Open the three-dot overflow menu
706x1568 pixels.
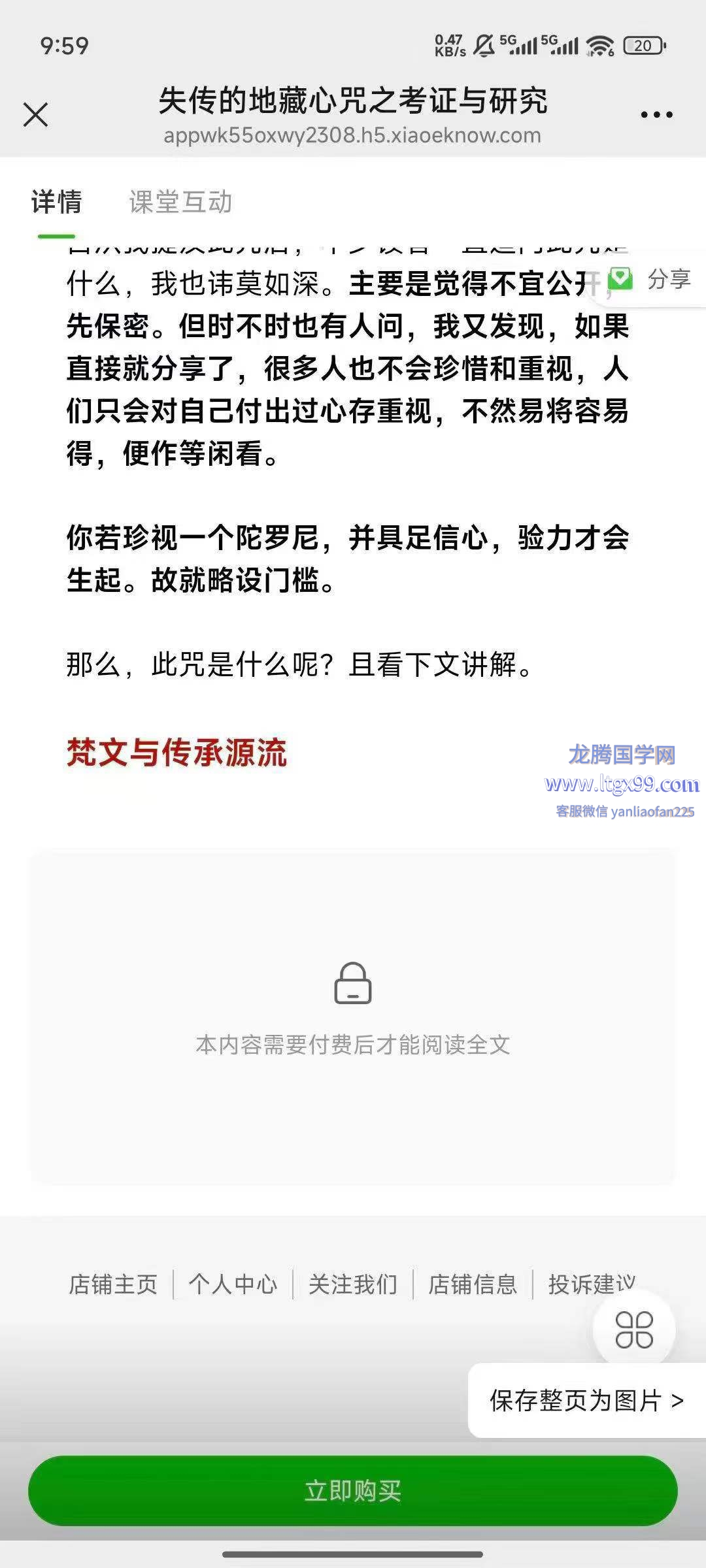[656, 115]
